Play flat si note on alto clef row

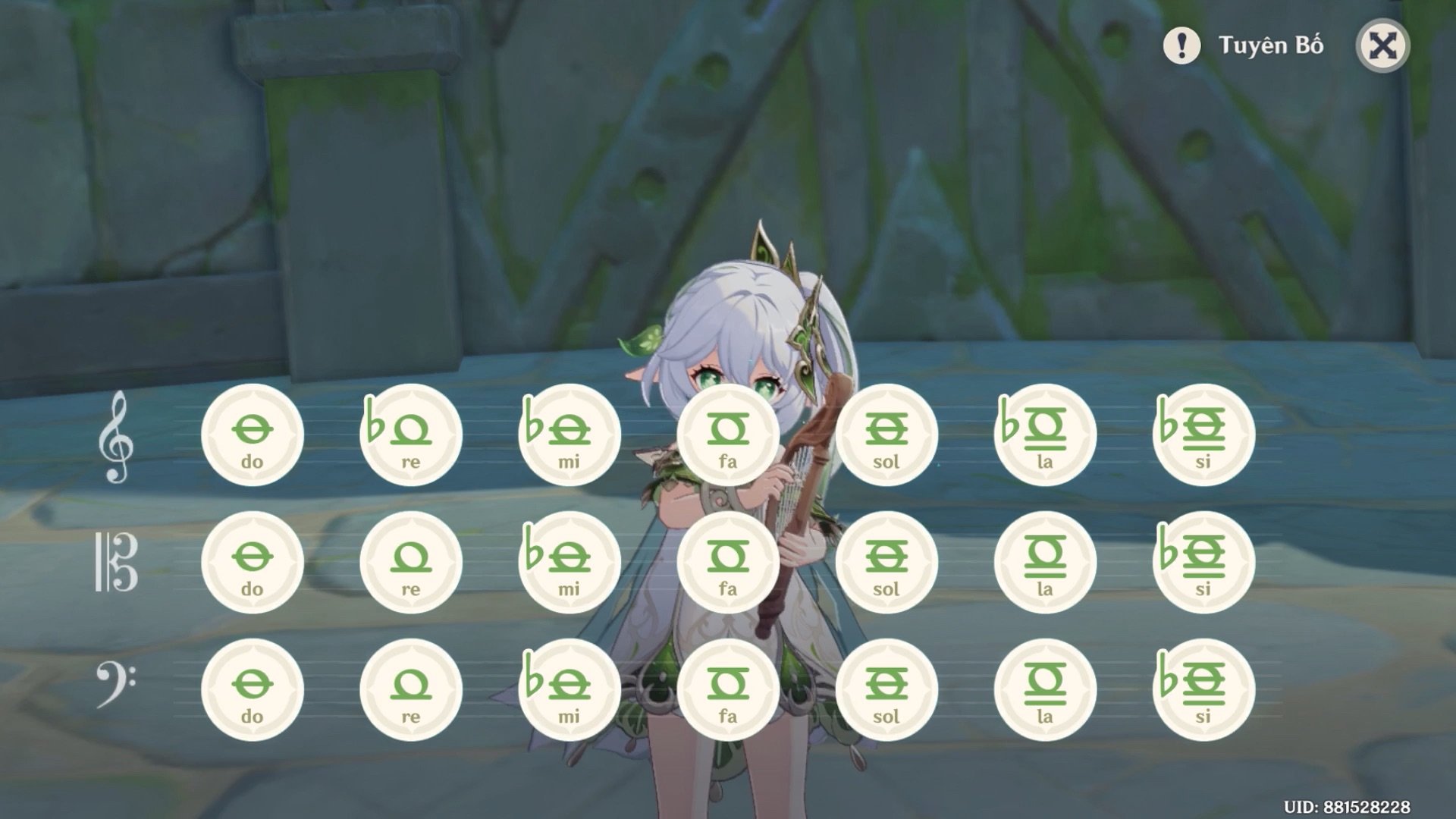[1203, 563]
